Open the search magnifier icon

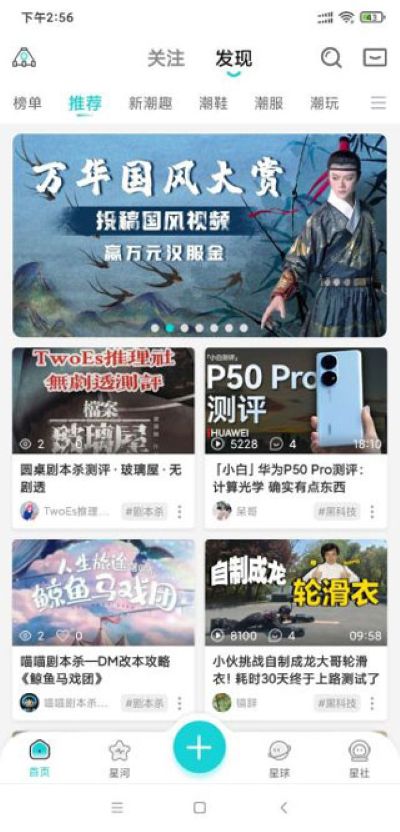pyautogui.click(x=331, y=57)
